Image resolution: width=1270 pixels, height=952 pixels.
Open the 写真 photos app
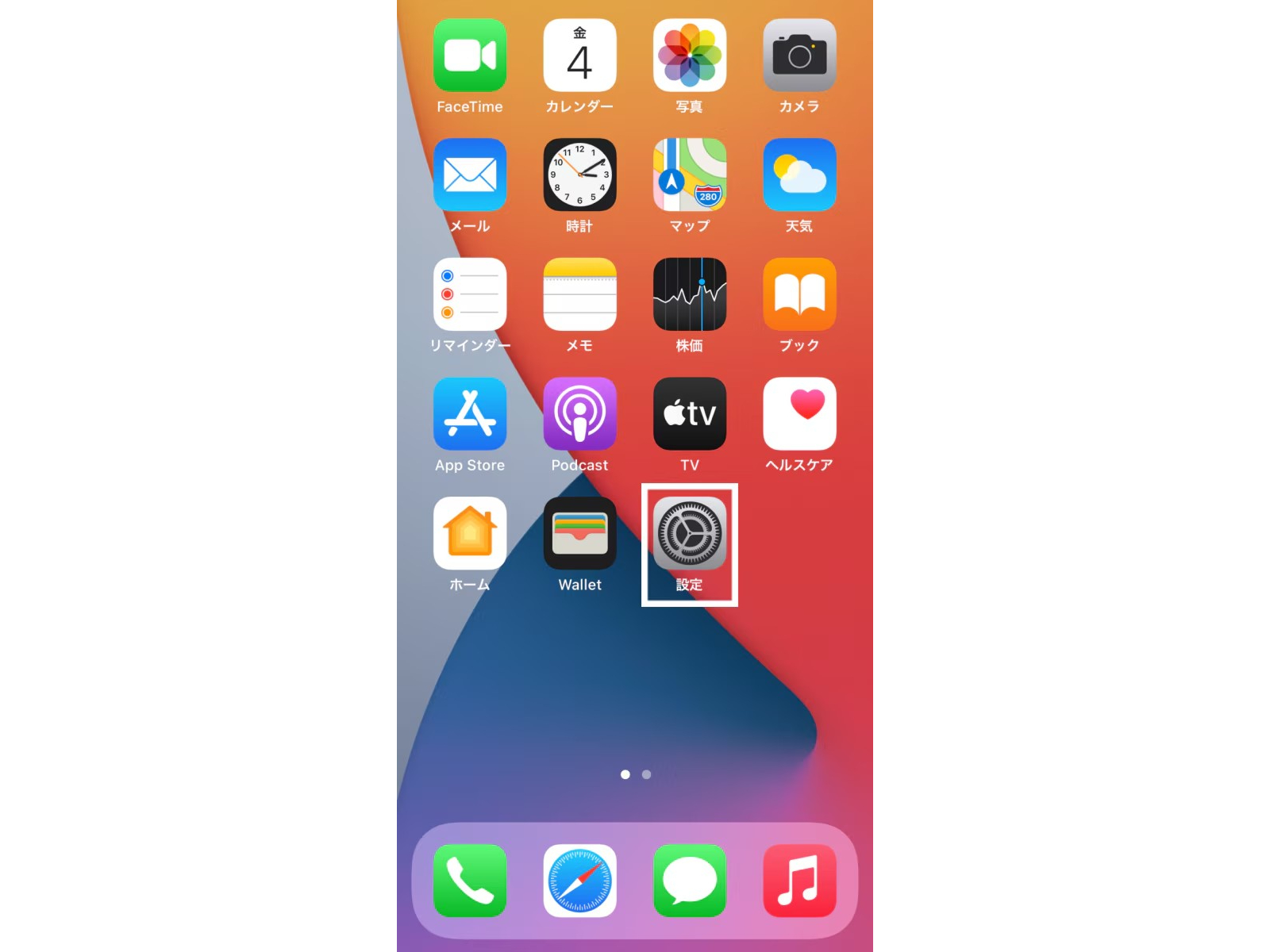689,56
